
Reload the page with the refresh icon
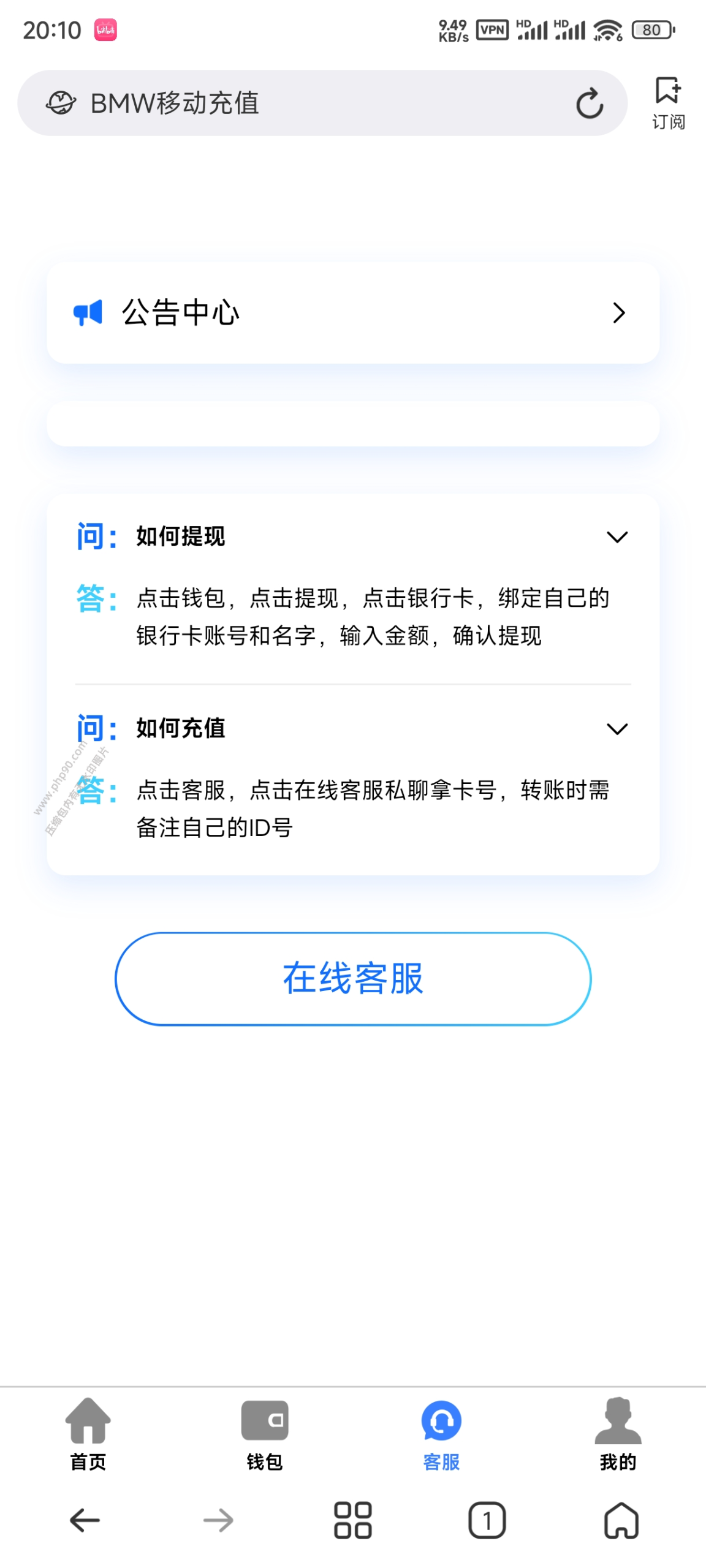[x=589, y=103]
